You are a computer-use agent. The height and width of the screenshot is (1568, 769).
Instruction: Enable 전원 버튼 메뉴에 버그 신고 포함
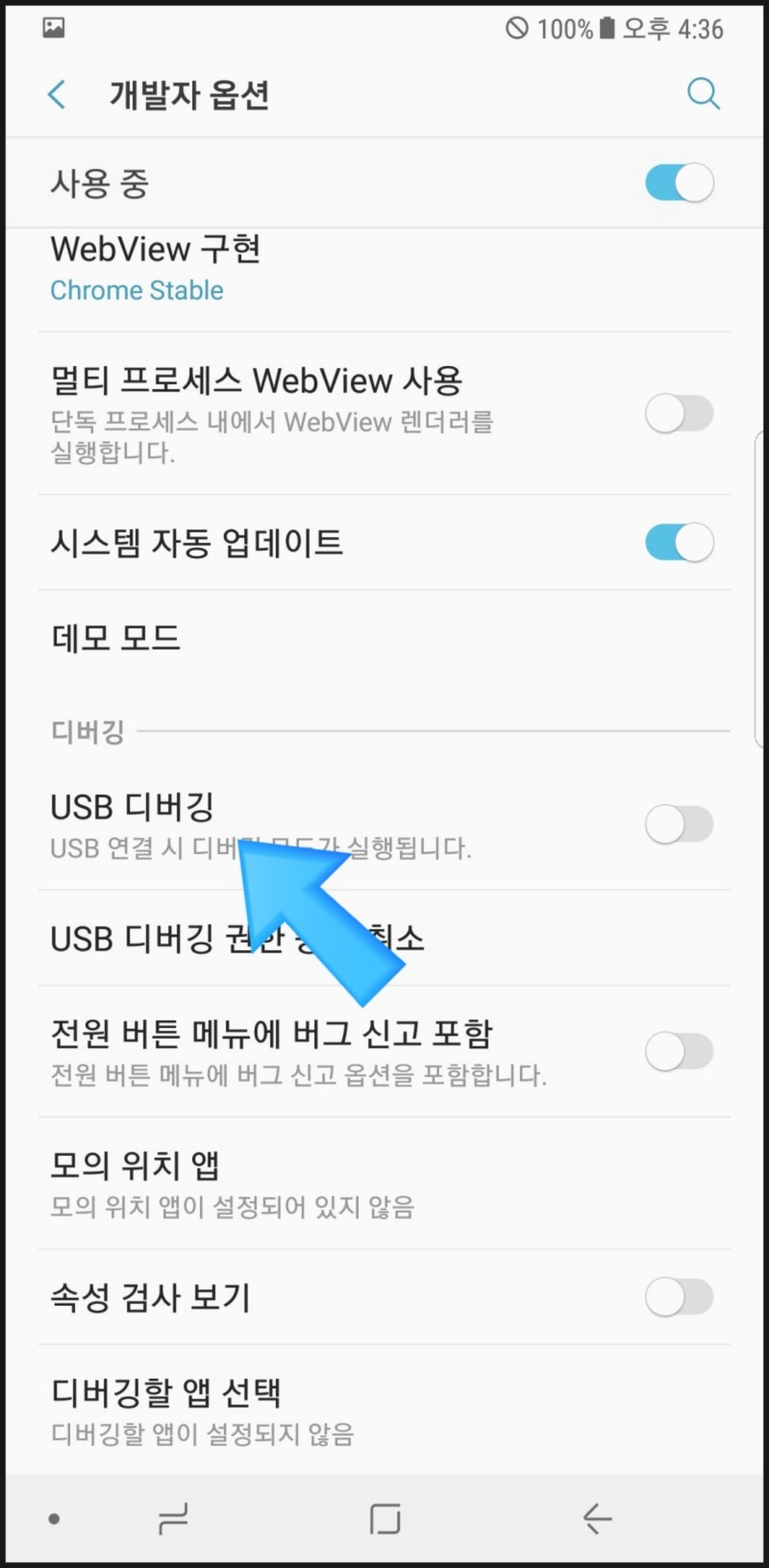click(x=679, y=1051)
